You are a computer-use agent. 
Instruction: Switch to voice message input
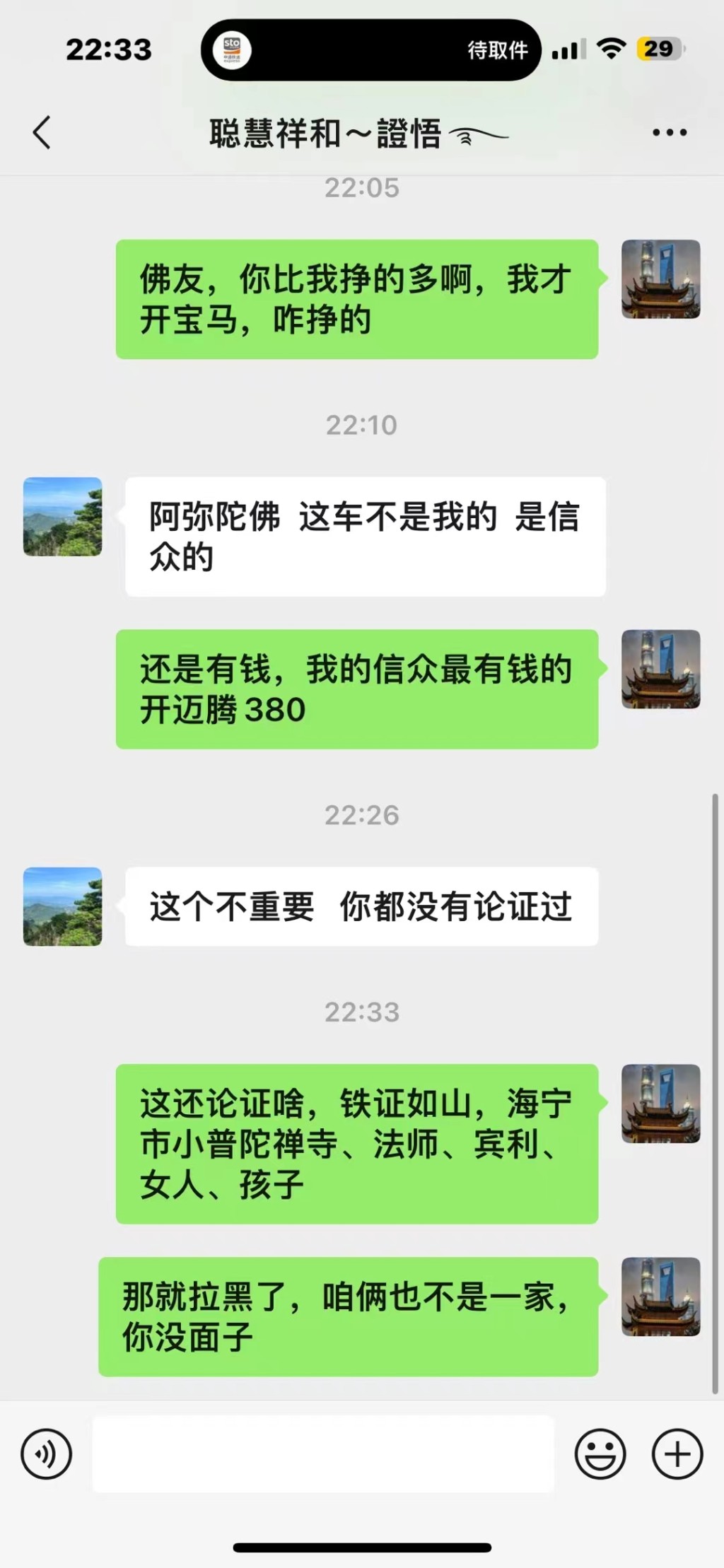(x=46, y=1453)
